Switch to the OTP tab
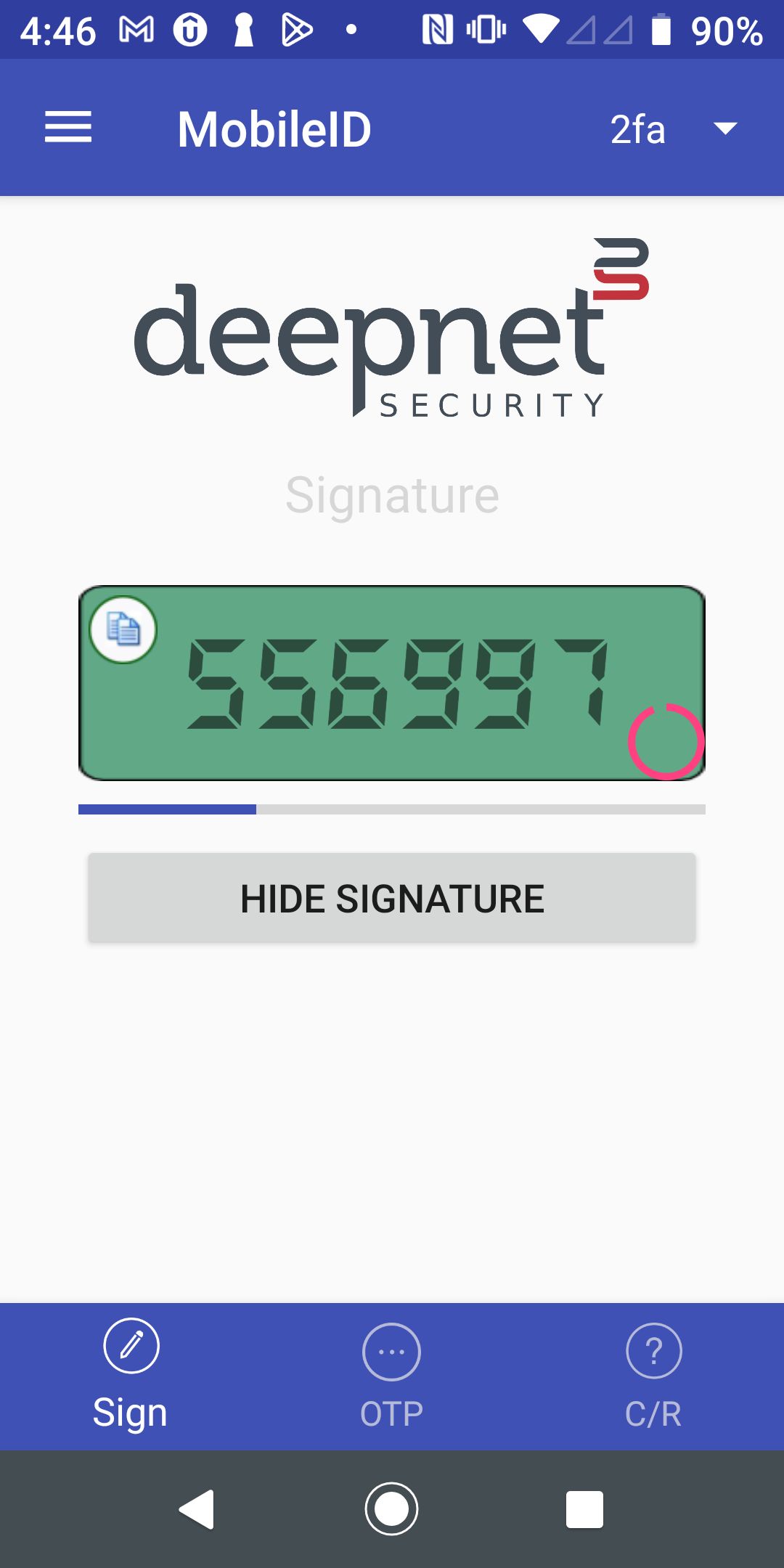The height and width of the screenshot is (1568, 784). 392,1375
